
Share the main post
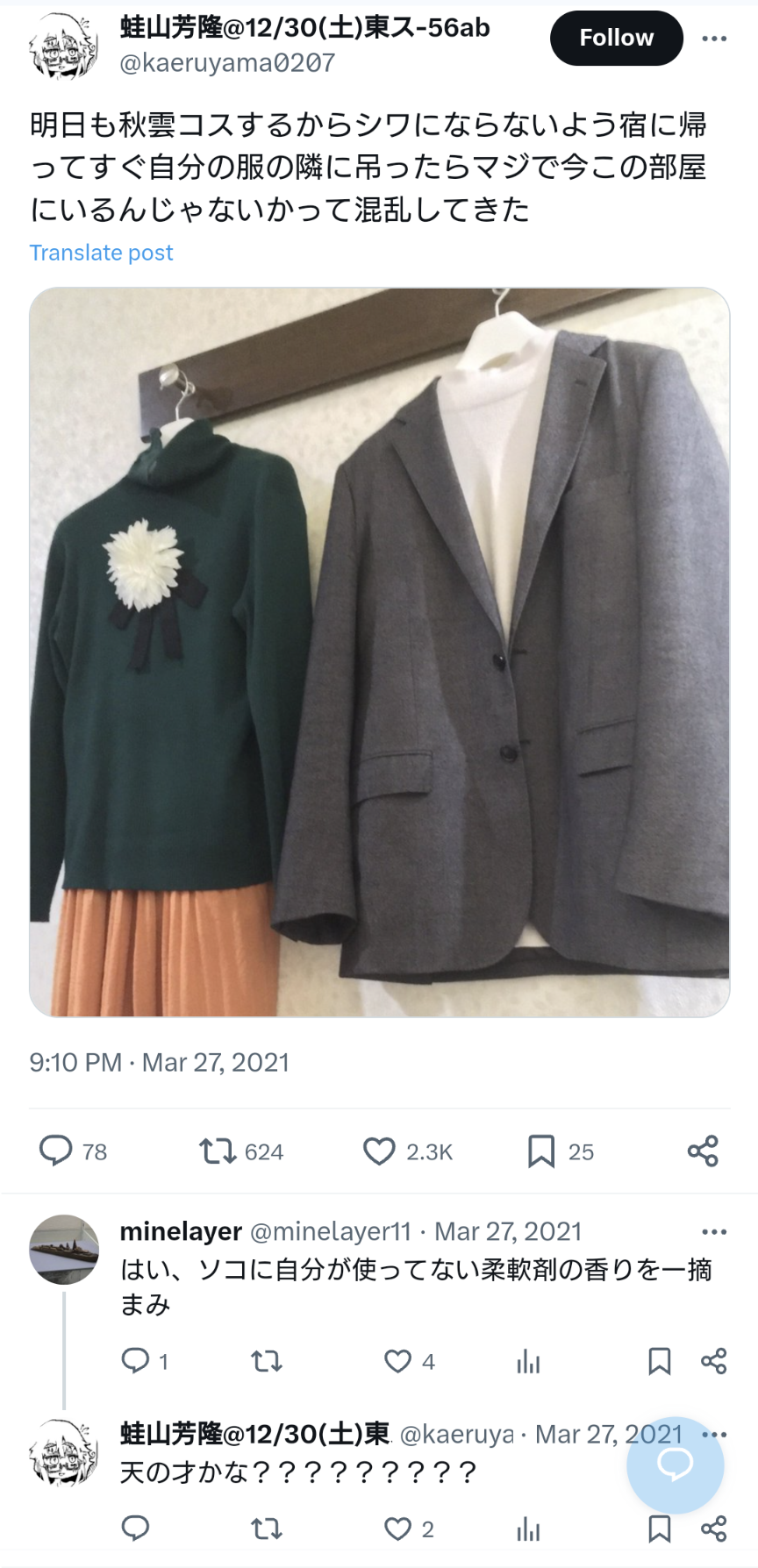pos(703,1151)
